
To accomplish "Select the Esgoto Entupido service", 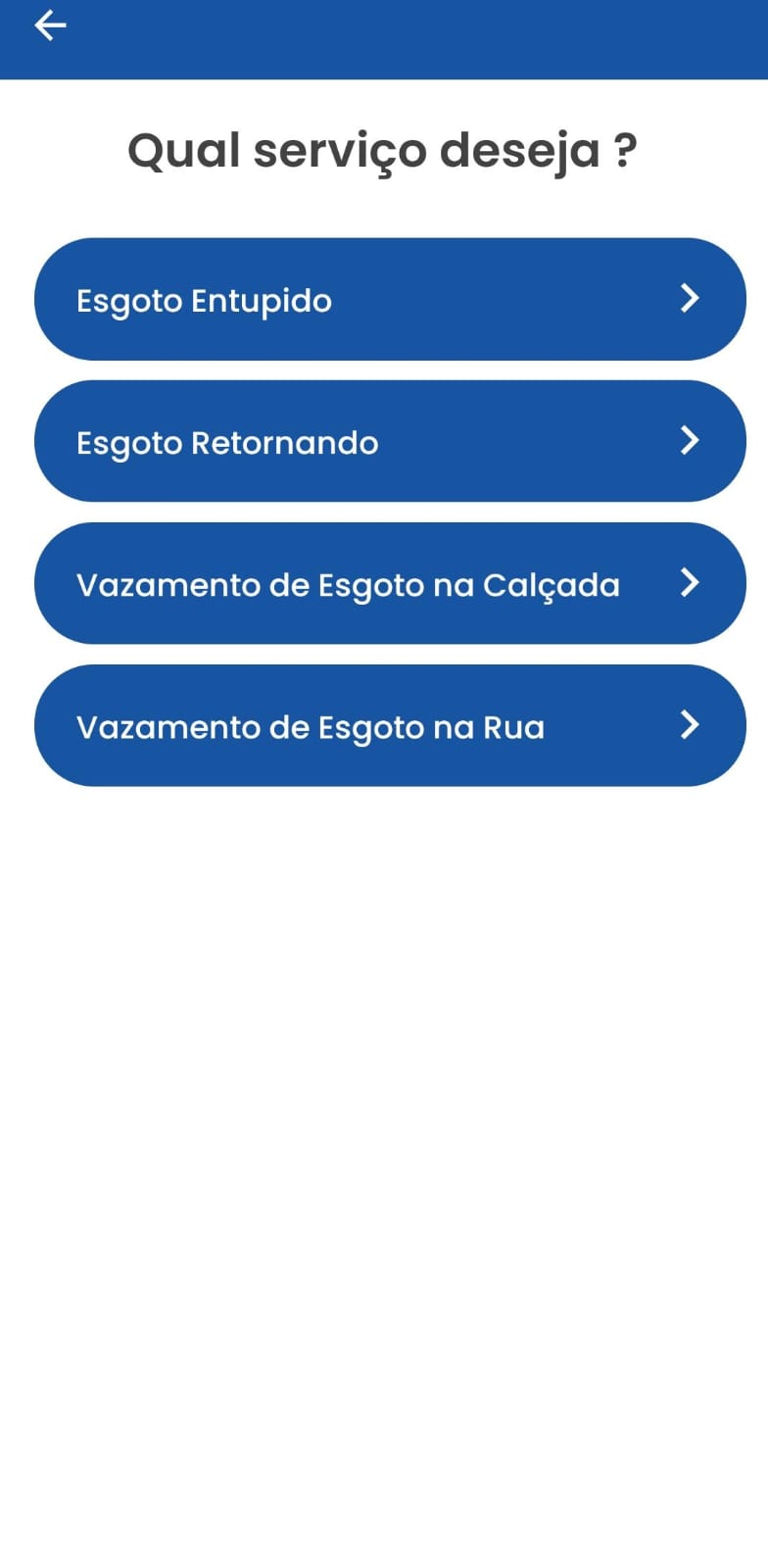I will coord(390,299).
